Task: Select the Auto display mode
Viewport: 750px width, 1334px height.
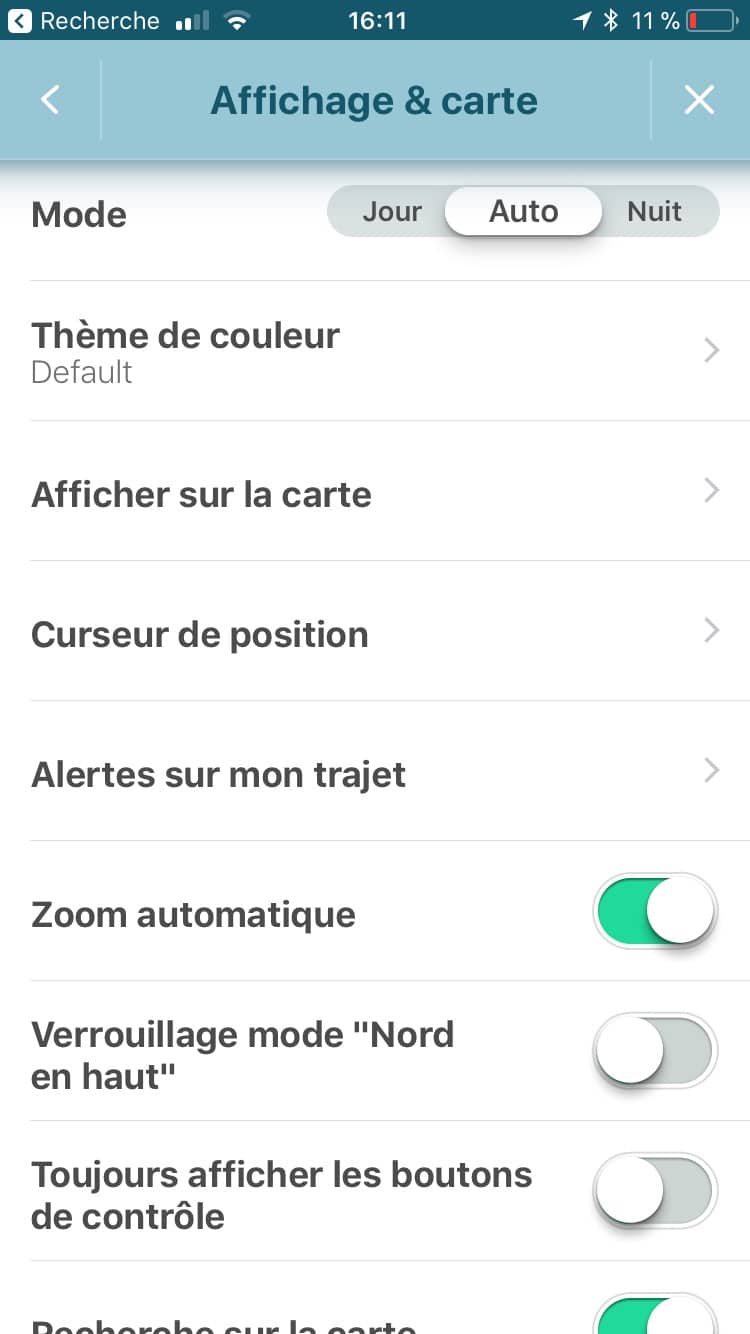Action: pyautogui.click(x=523, y=211)
